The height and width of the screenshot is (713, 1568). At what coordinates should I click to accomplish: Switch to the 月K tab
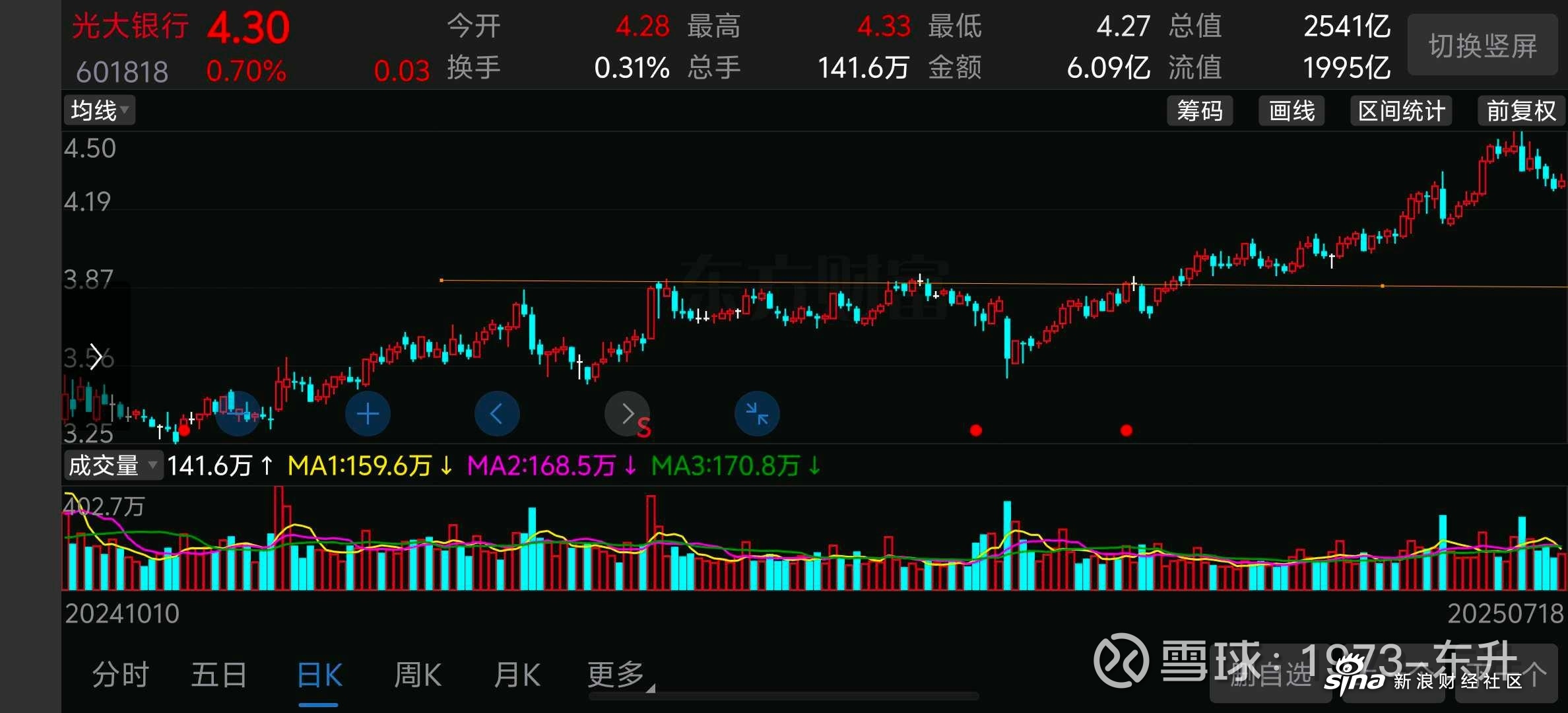click(517, 675)
